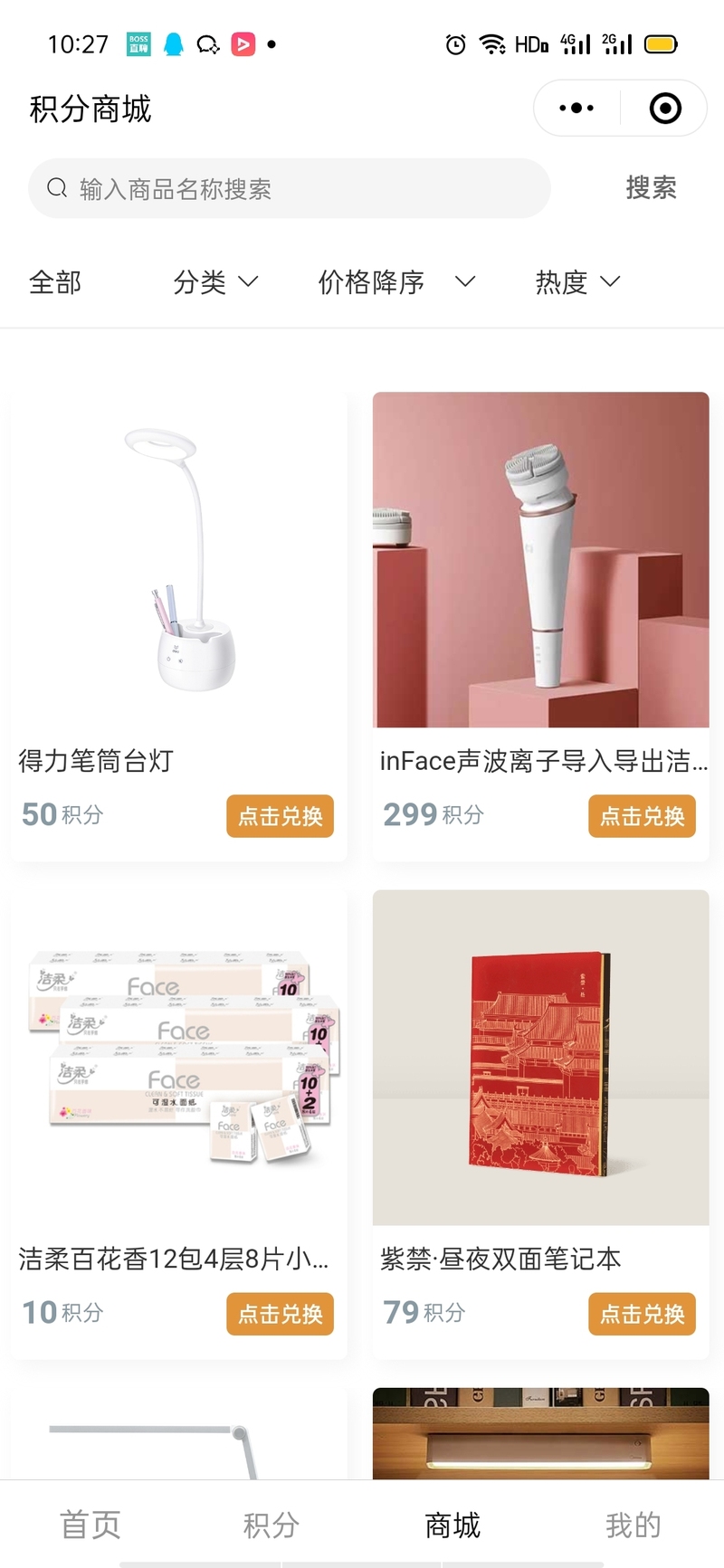Open the inFace声波离子 cleanser product
The width and height of the screenshot is (724, 1568).
tap(540, 561)
